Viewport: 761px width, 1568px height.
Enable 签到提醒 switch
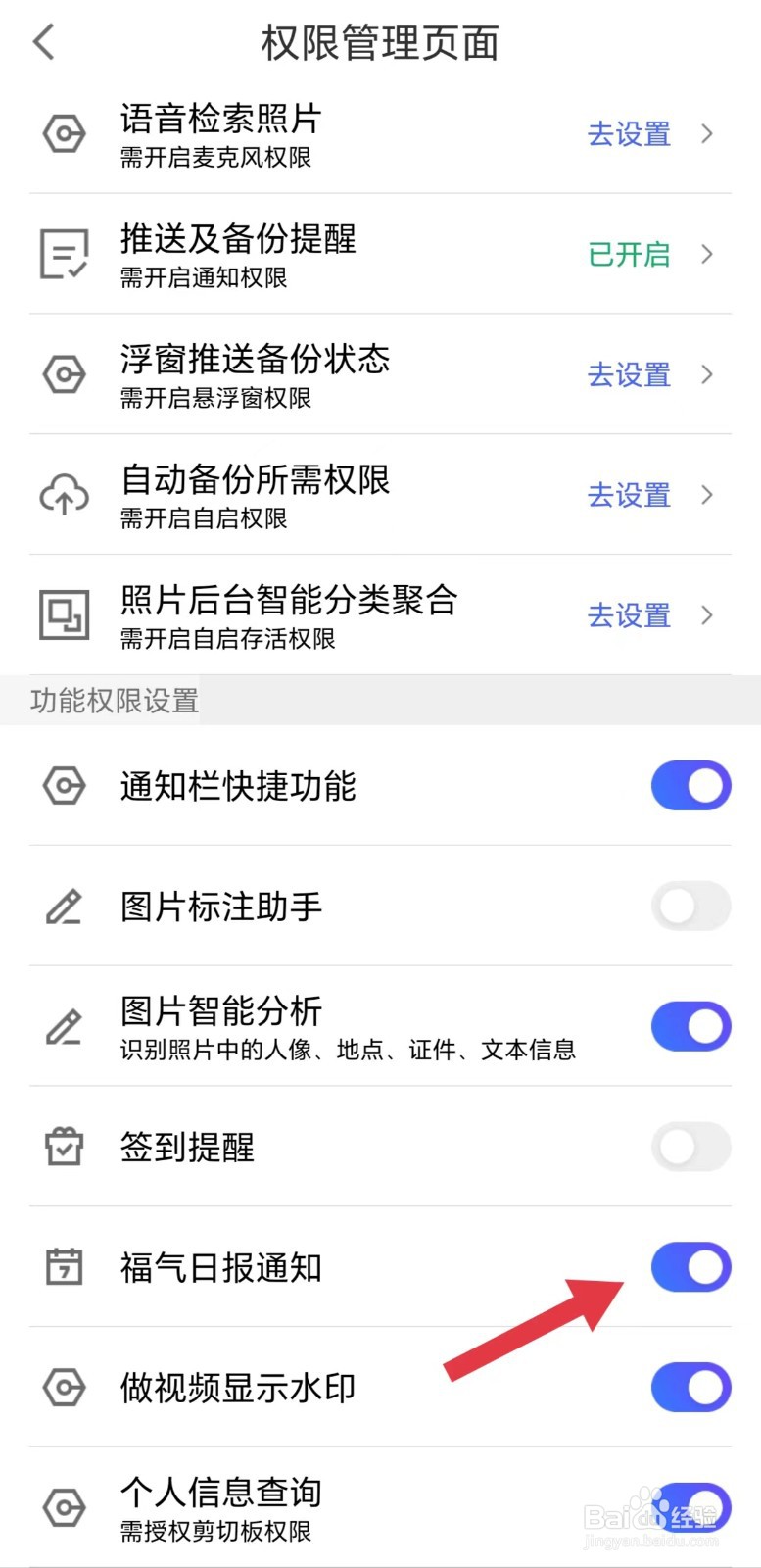coord(691,1147)
